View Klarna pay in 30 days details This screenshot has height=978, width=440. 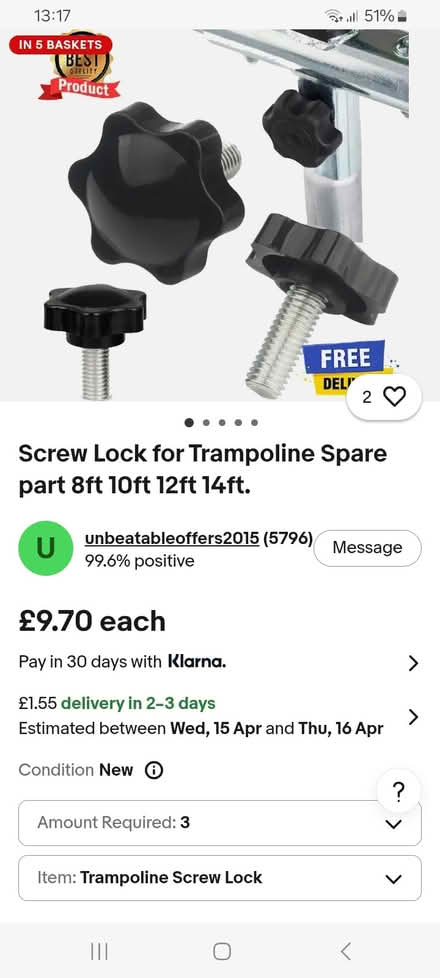click(x=220, y=662)
